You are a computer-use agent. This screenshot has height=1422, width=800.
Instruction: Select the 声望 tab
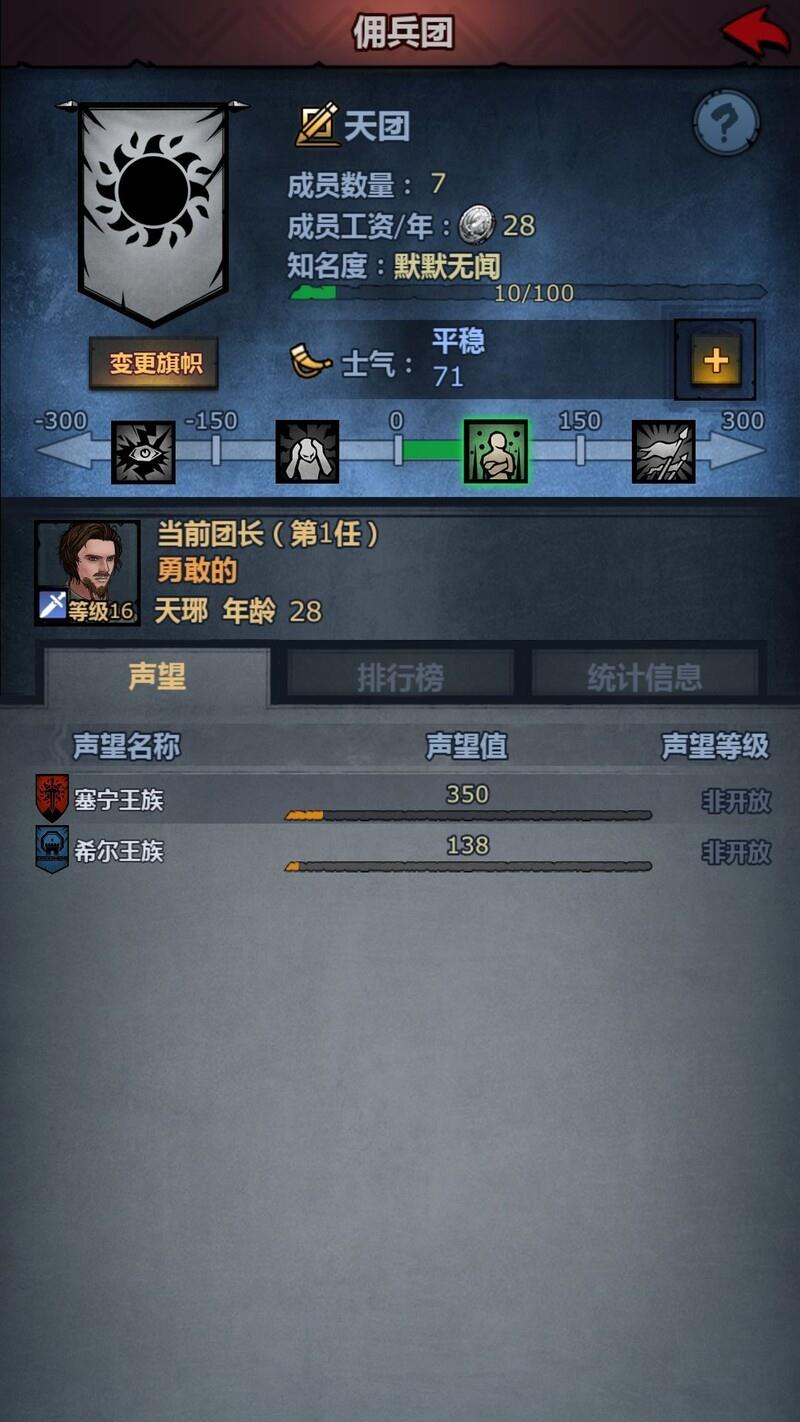coord(157,677)
